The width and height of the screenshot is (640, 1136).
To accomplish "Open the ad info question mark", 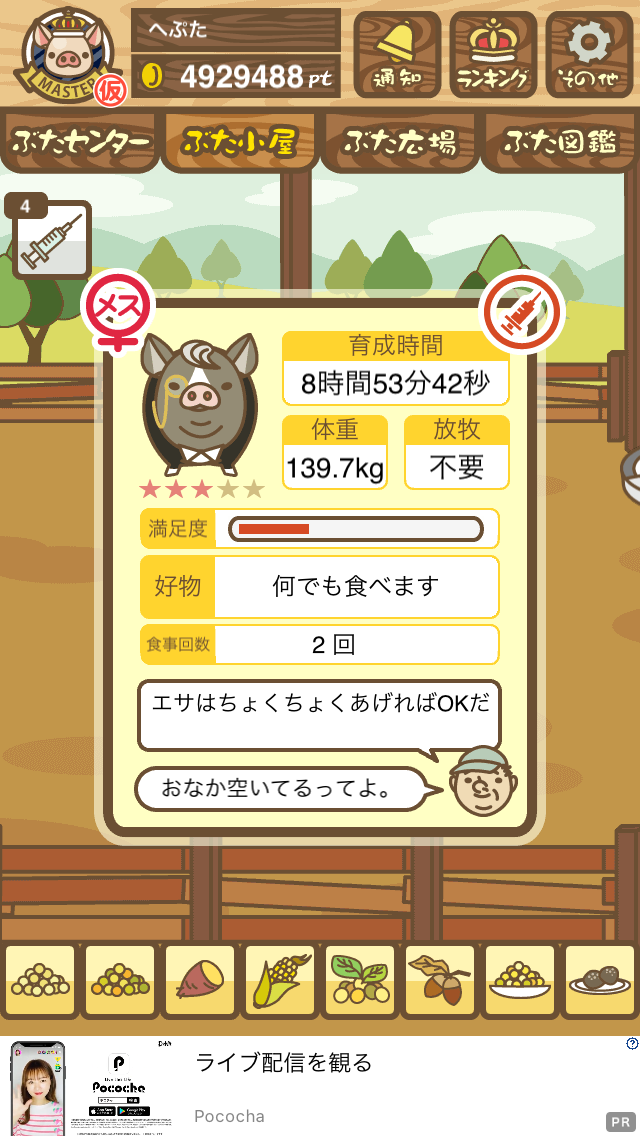I will pos(632,1043).
